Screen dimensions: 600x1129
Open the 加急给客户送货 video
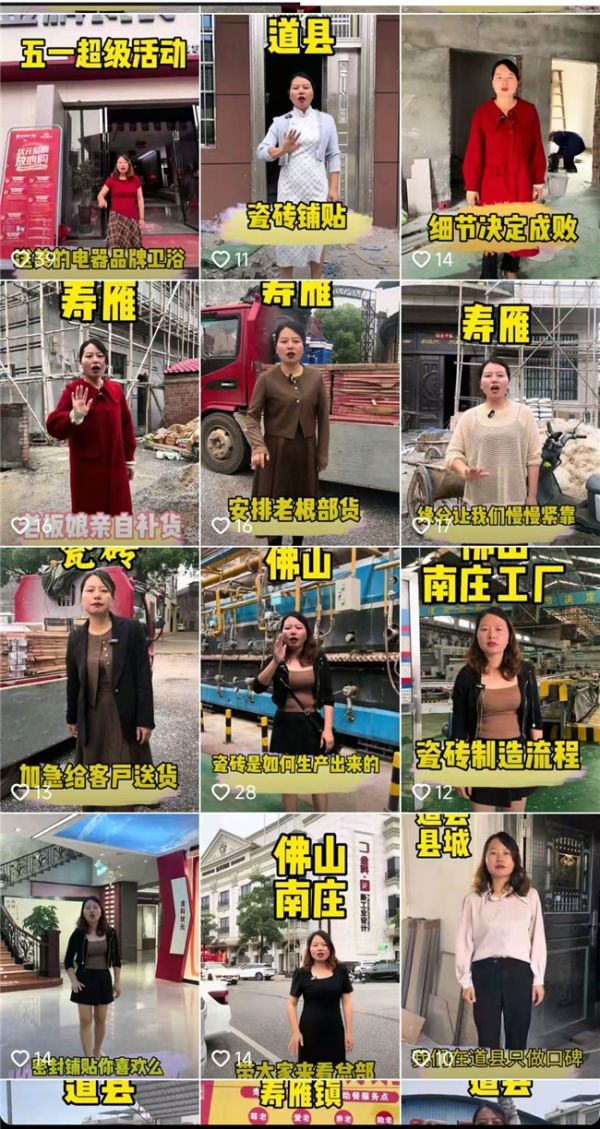99,678
